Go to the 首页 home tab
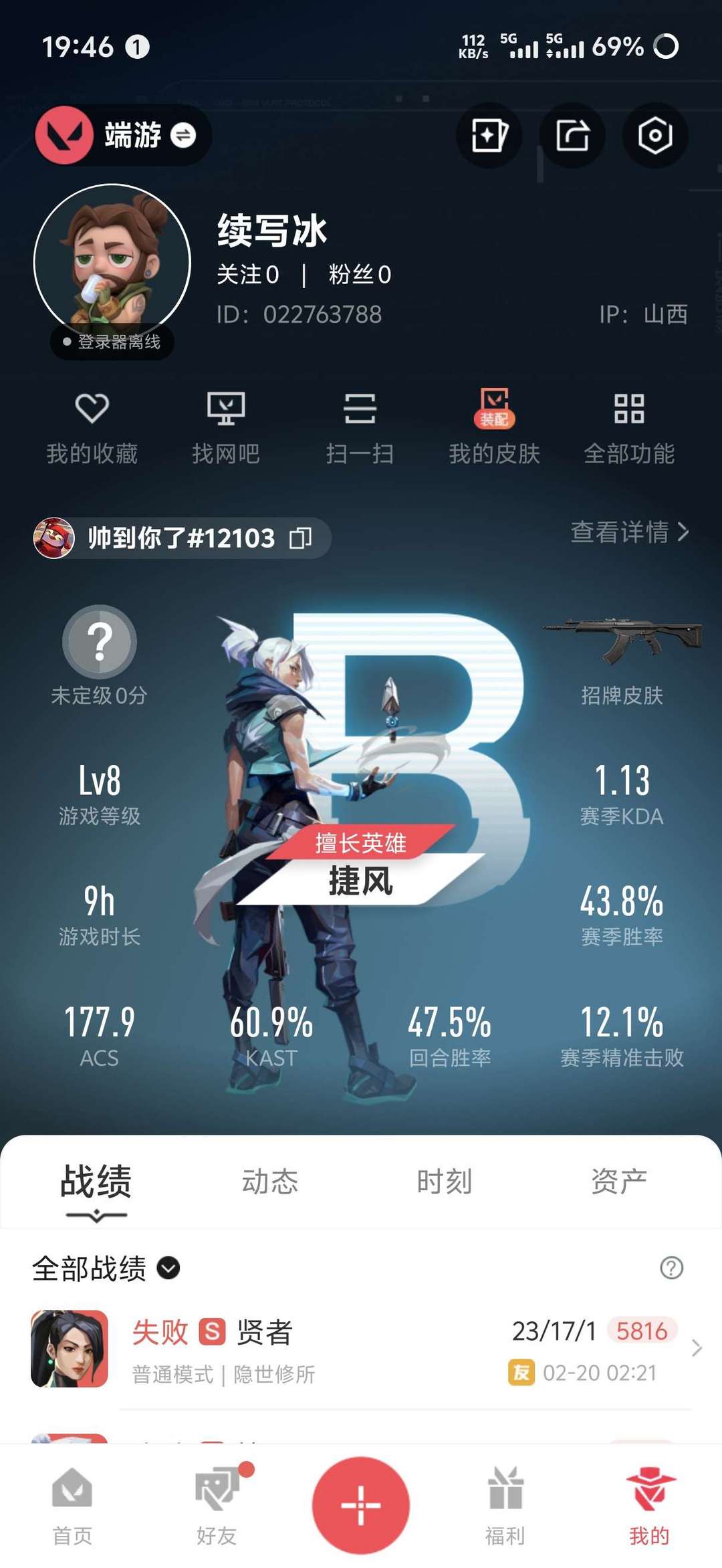 point(72,1506)
